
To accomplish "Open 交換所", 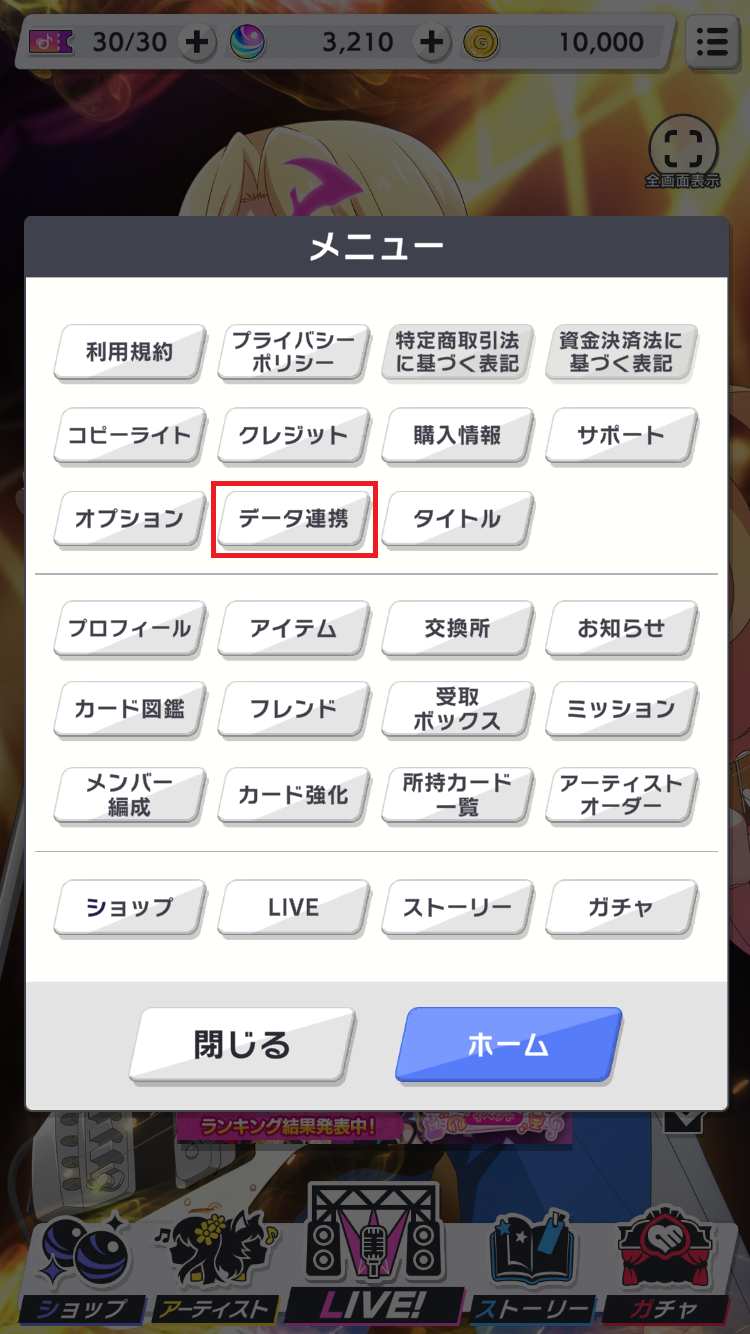I will pyautogui.click(x=457, y=628).
